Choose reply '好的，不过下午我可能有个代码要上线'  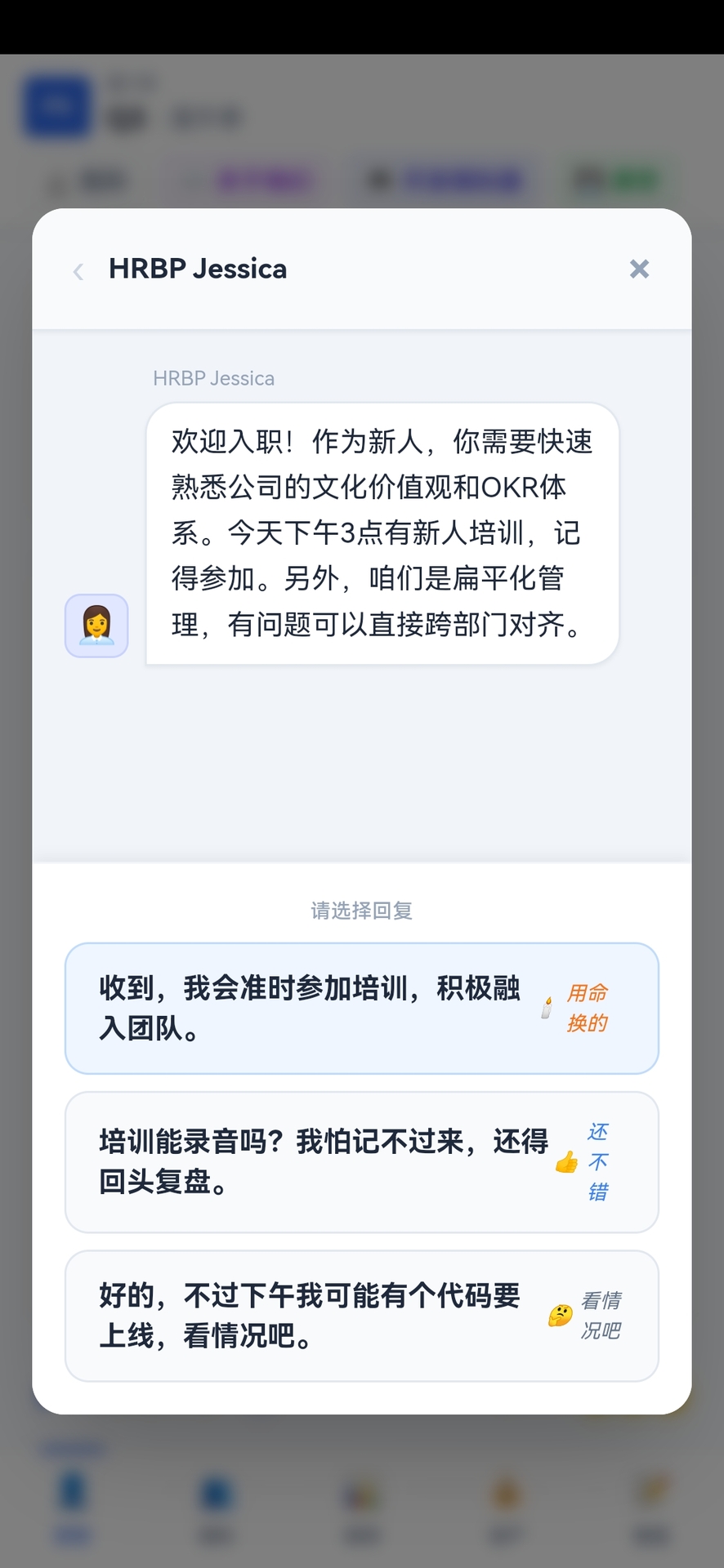361,1315
